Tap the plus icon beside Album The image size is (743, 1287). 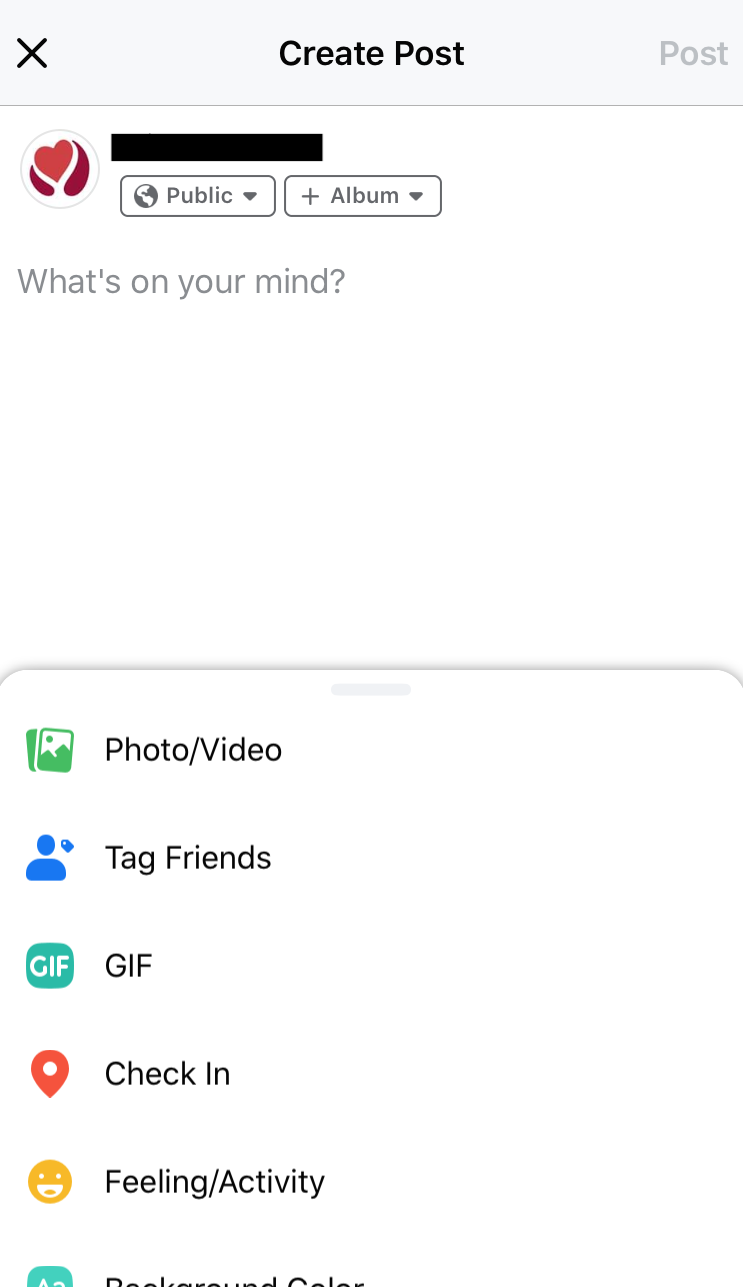click(310, 196)
